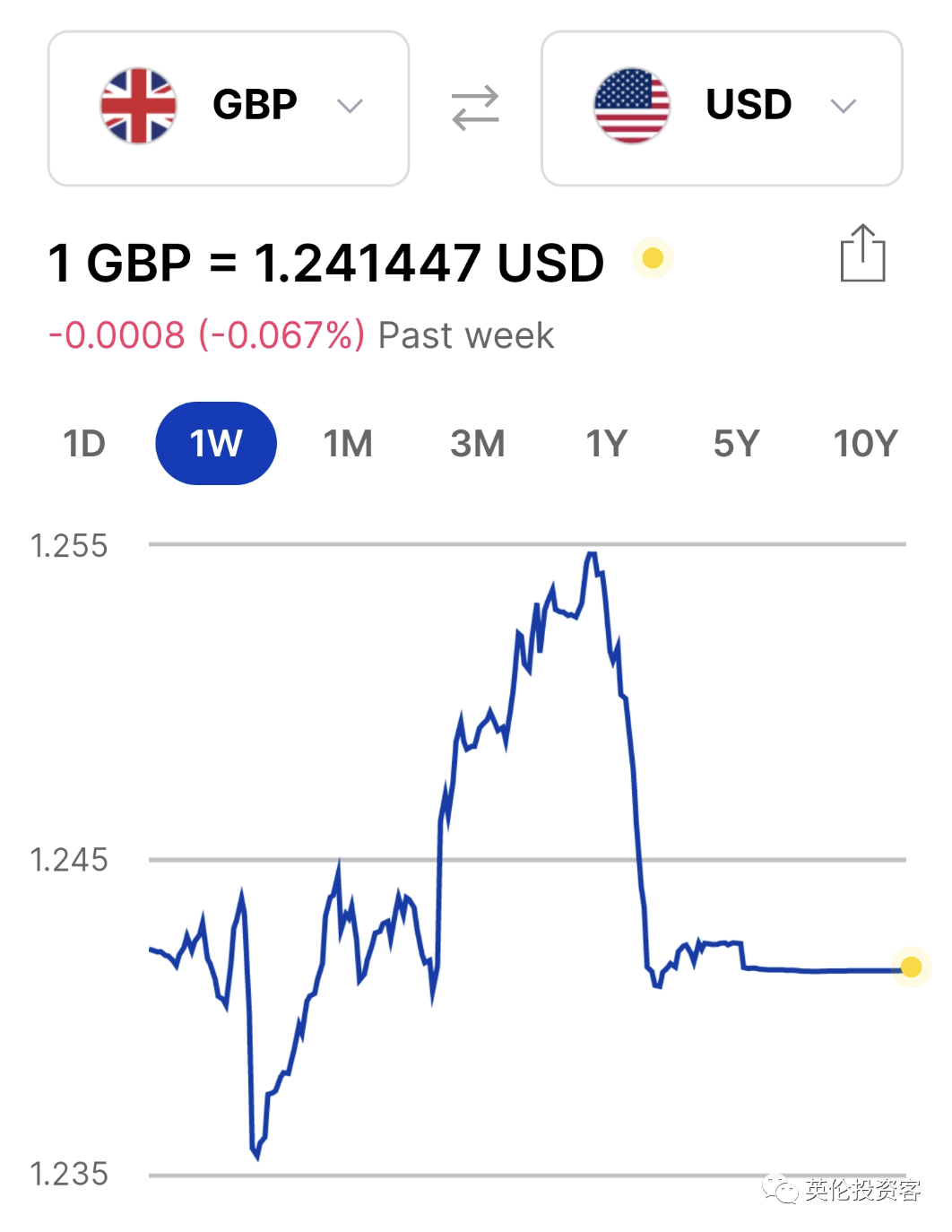Switch on the 10Y time range
This screenshot has height=1232, width=952.
tap(863, 442)
